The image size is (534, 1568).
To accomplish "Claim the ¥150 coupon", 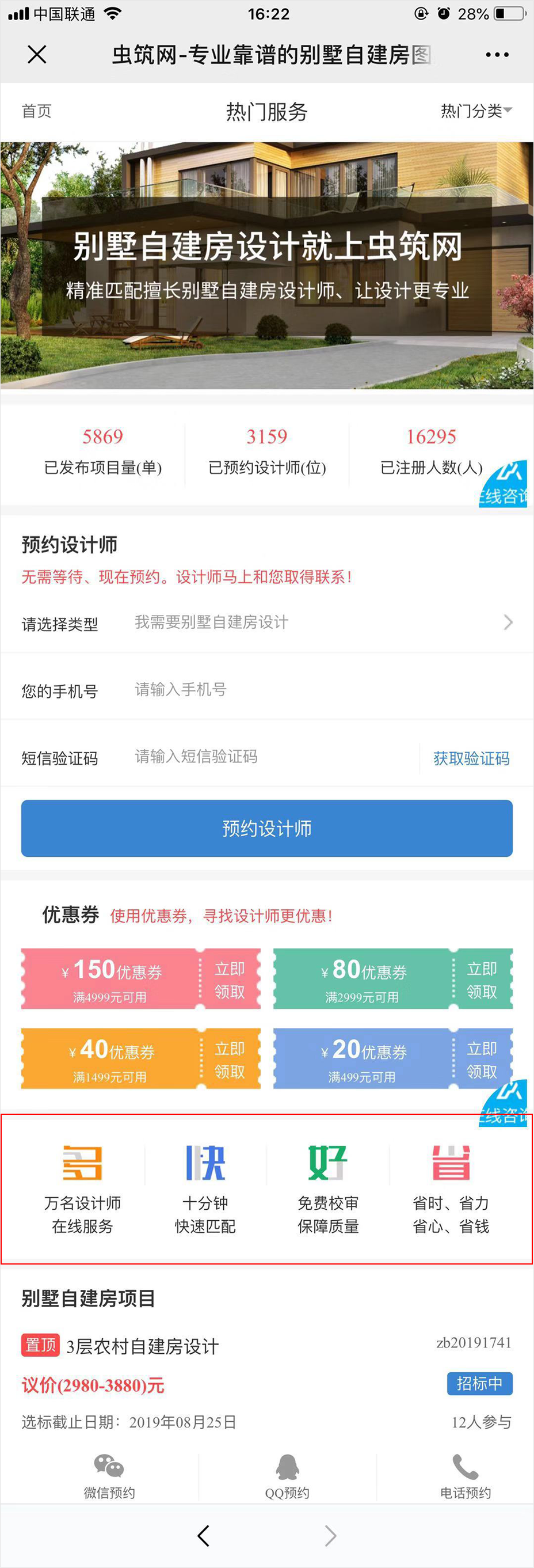I will (229, 979).
